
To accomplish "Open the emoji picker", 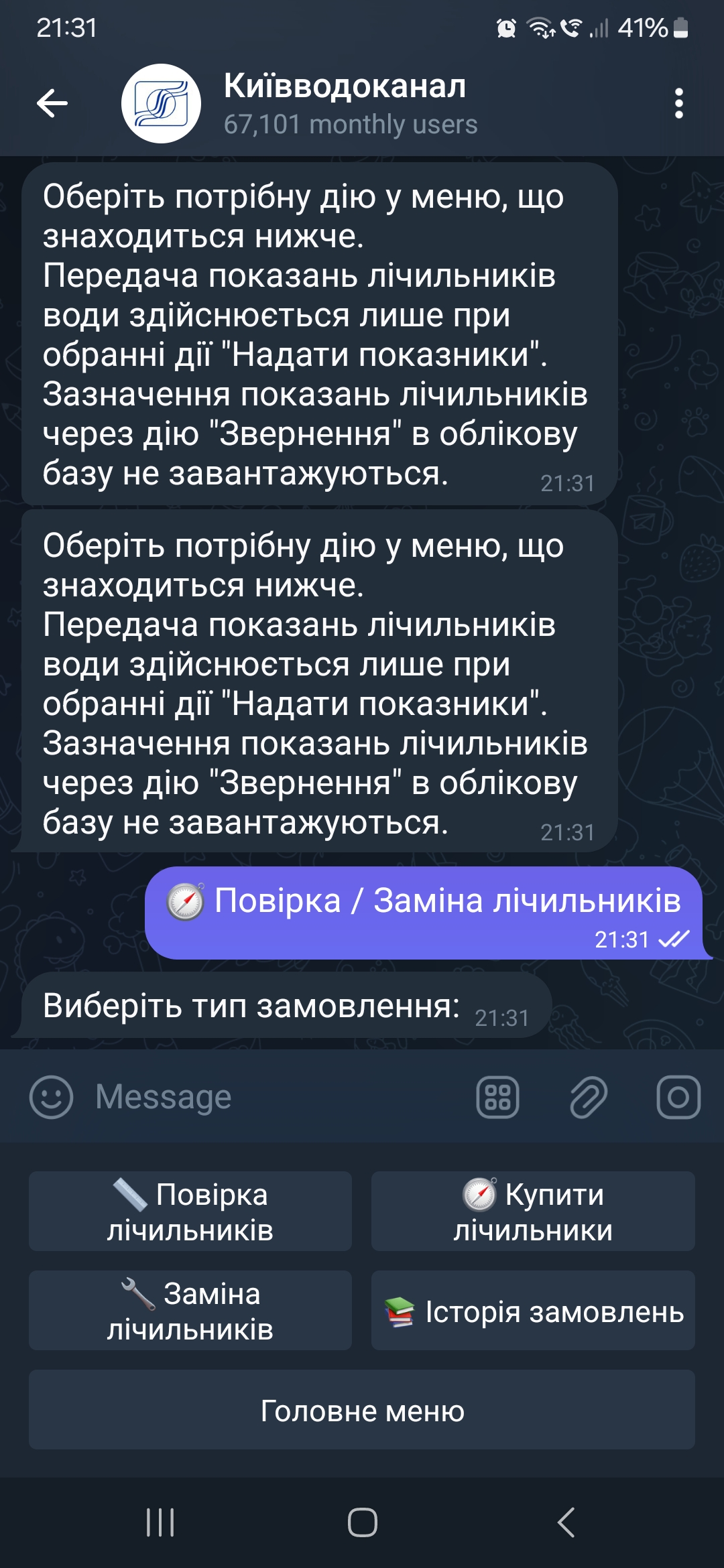I will coord(51,1098).
